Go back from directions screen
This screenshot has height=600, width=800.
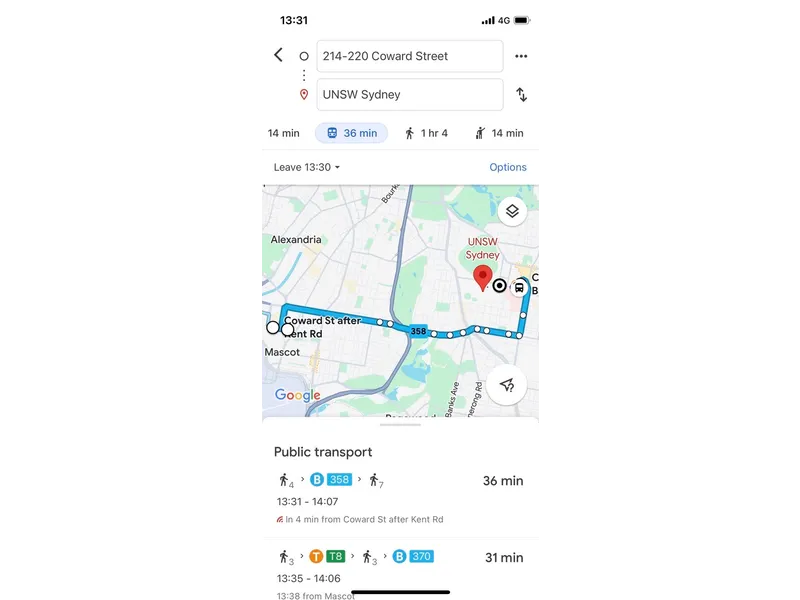[278, 56]
